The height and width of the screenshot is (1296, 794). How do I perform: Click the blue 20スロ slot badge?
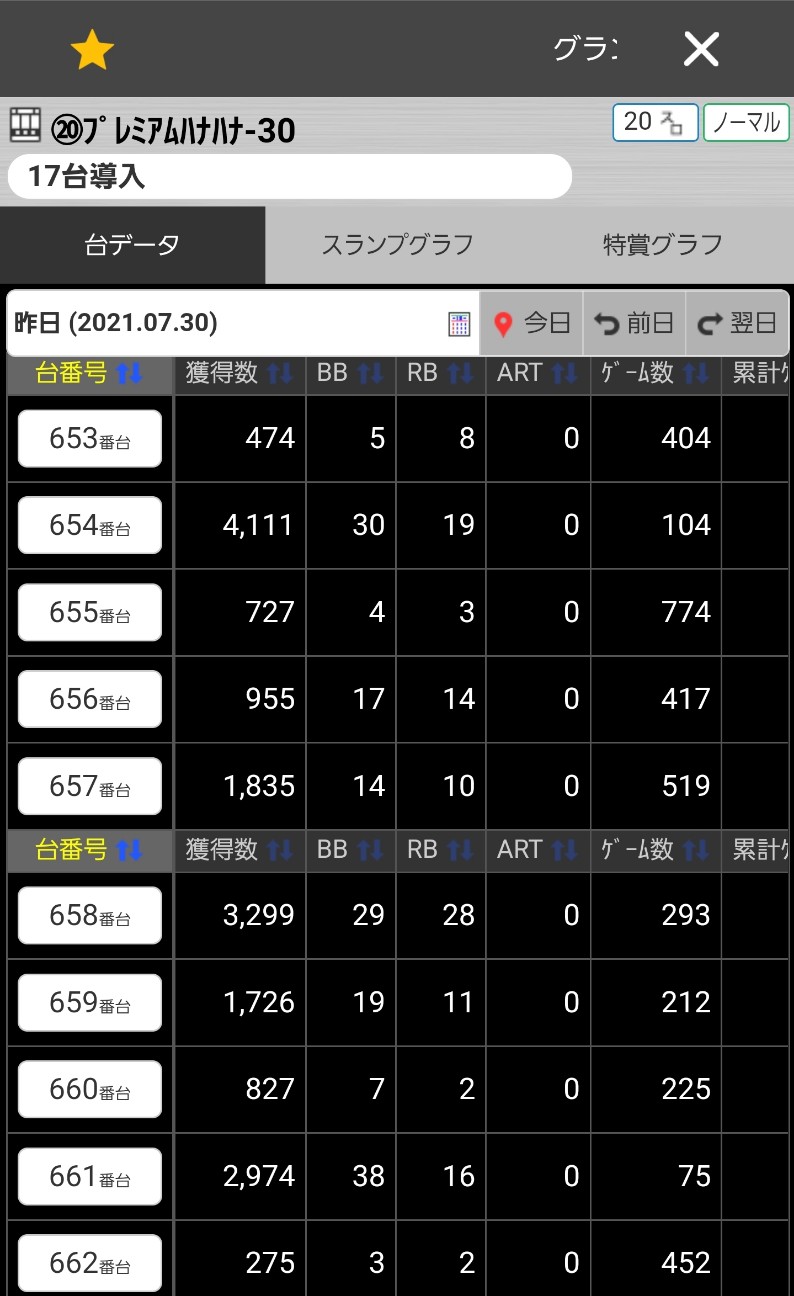click(x=655, y=122)
